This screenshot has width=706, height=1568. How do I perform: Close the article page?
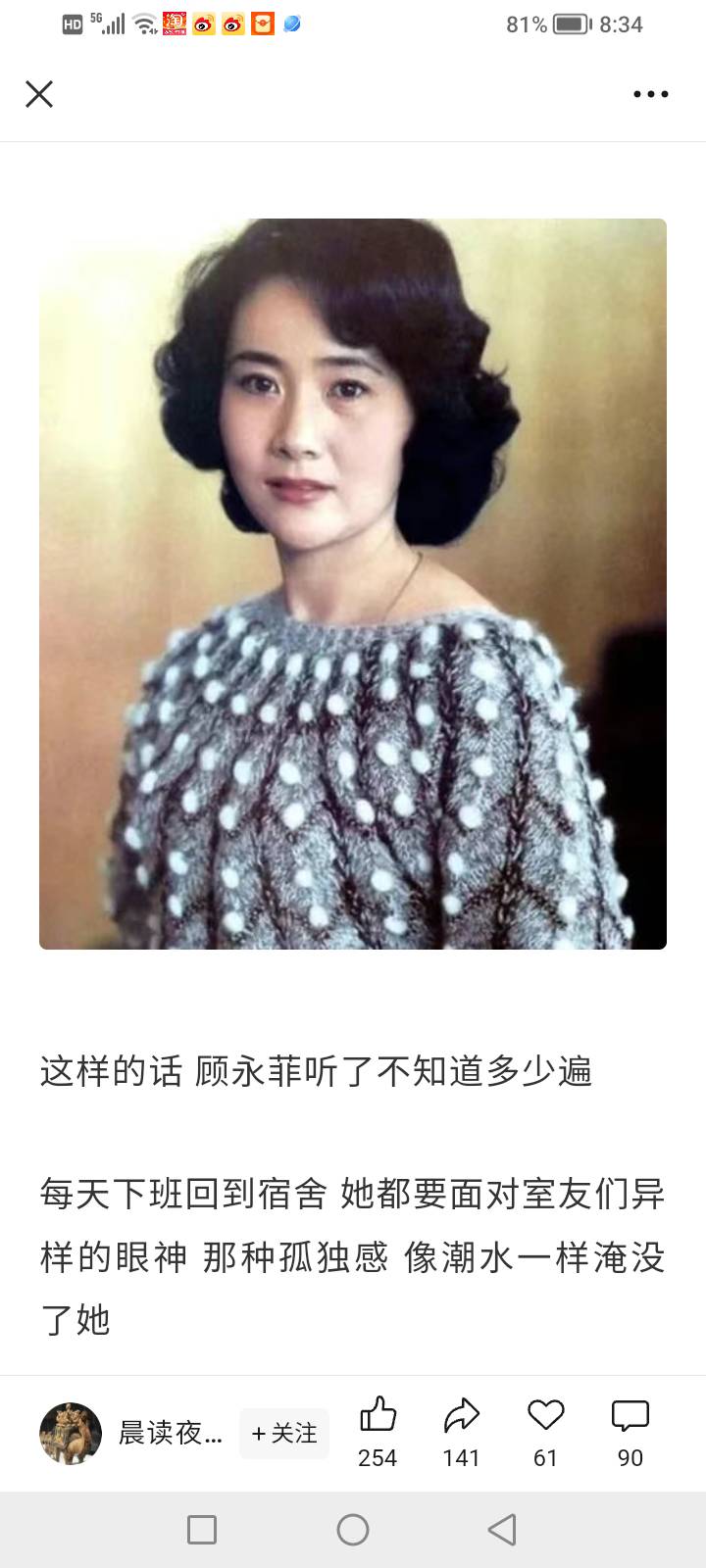click(39, 94)
